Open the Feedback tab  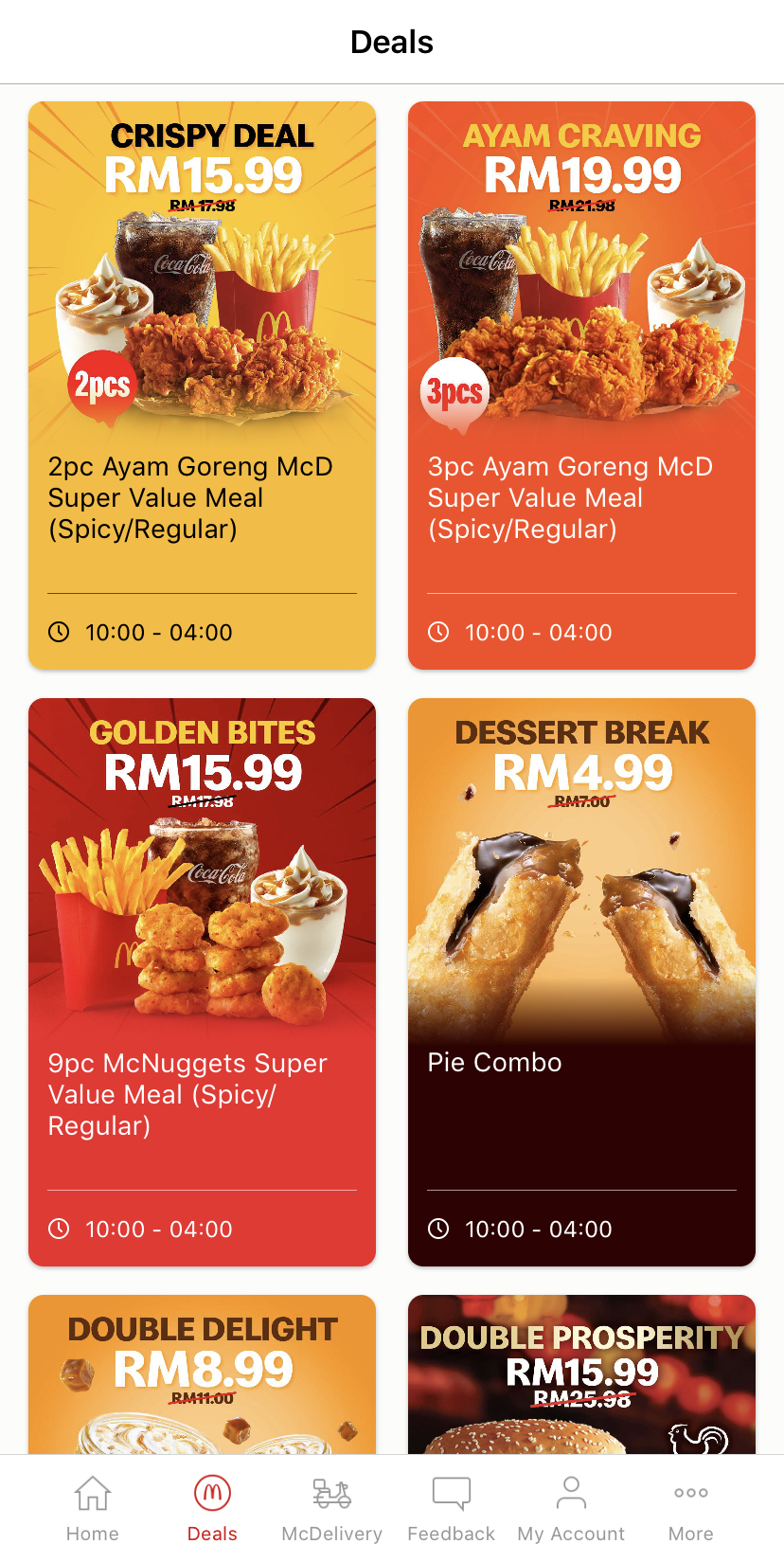pyautogui.click(x=451, y=1507)
